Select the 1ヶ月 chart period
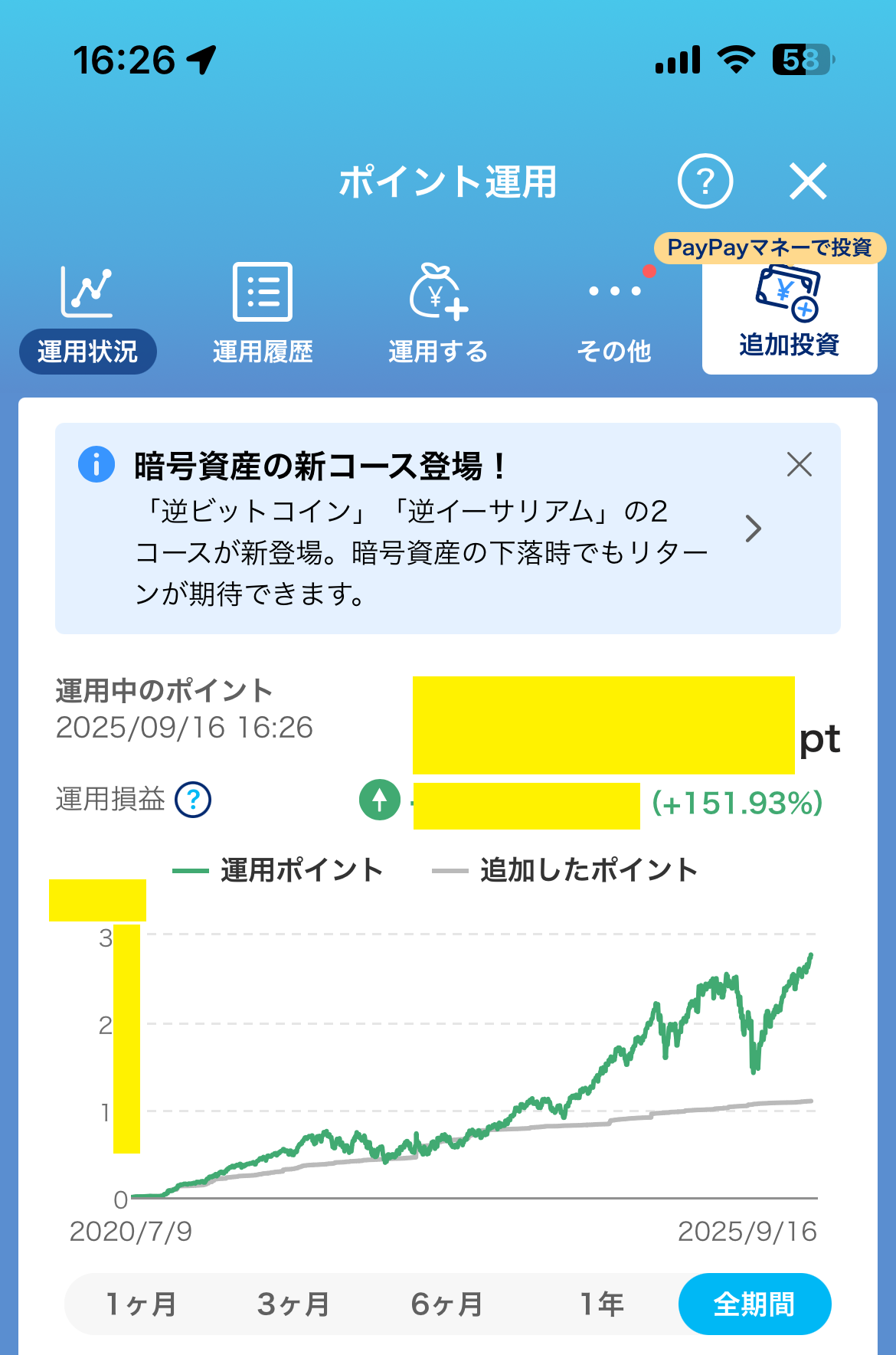896x1355 pixels. coord(141,1304)
